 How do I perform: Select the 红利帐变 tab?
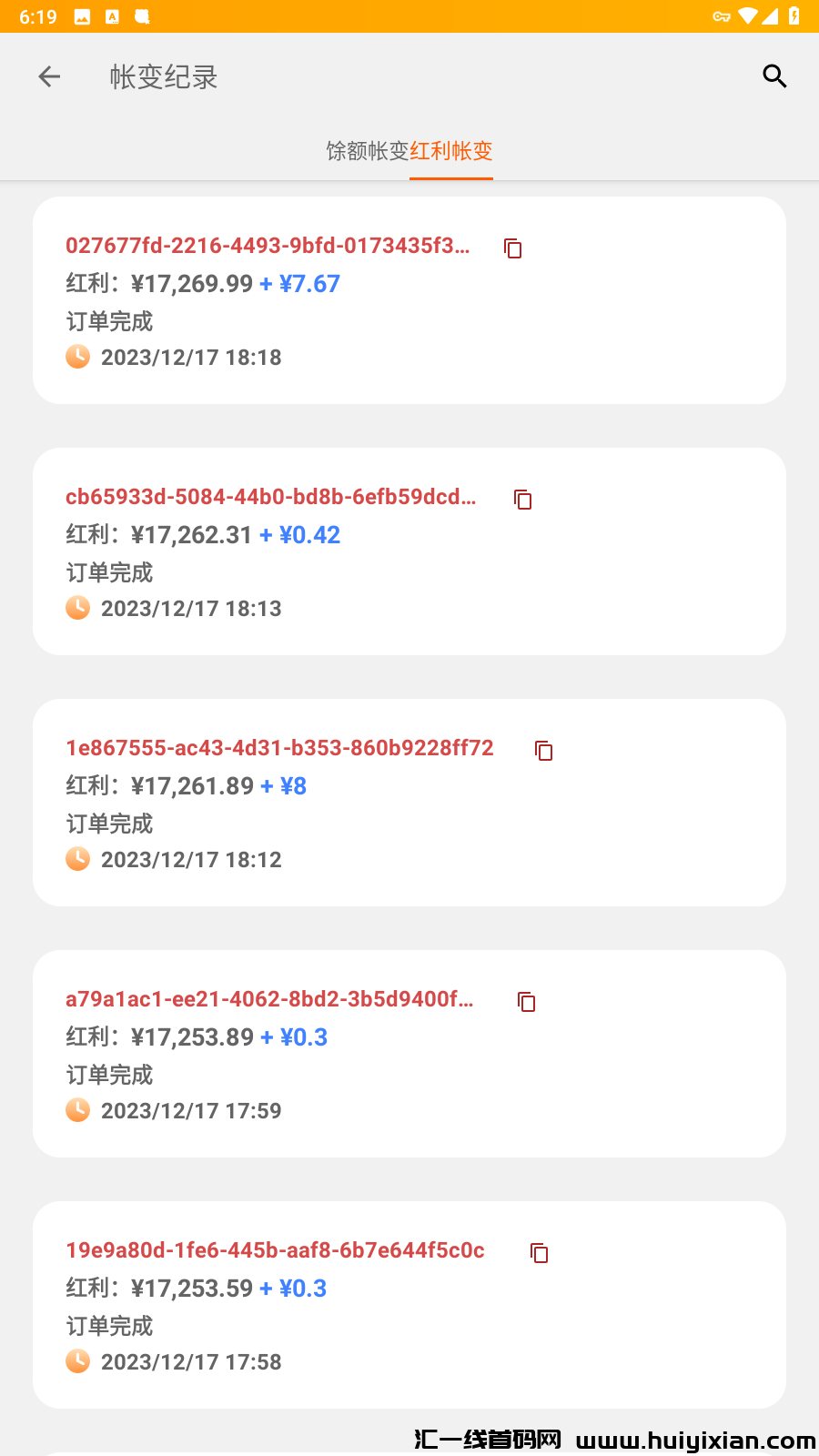(451, 152)
